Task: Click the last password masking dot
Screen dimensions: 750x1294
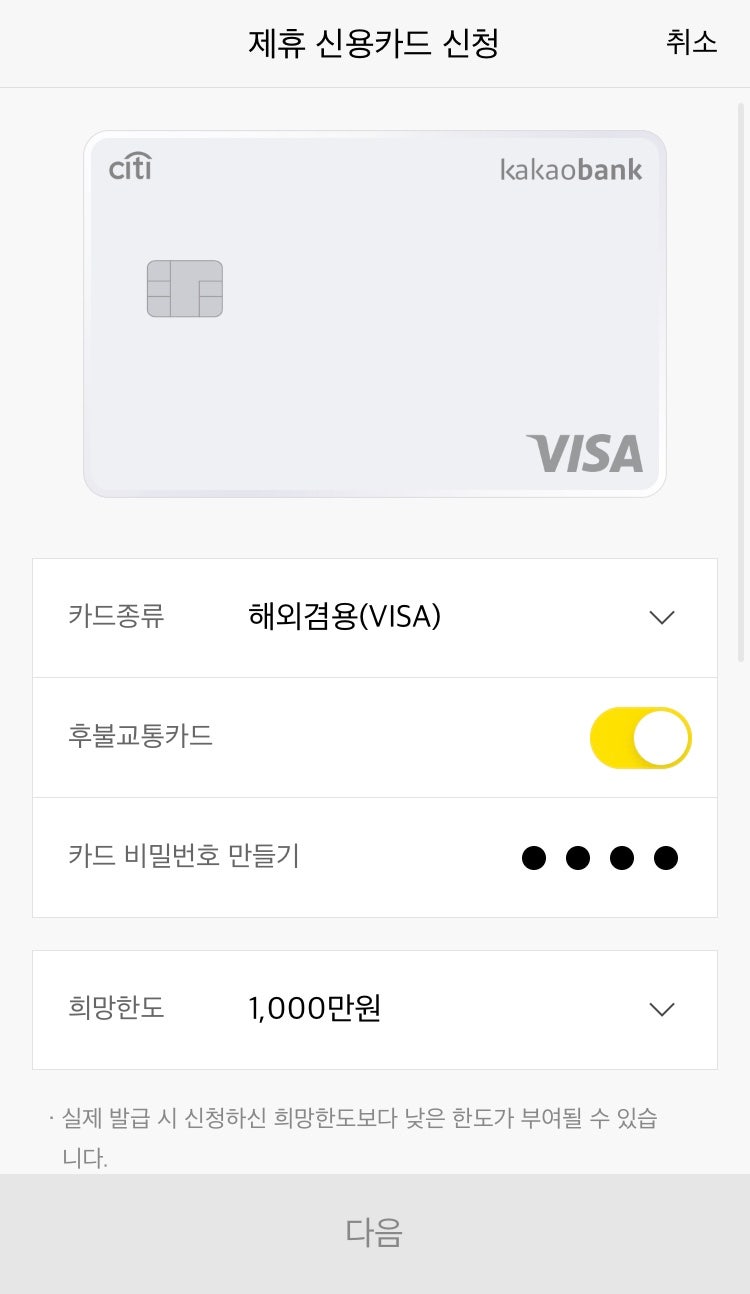Action: [x=665, y=857]
